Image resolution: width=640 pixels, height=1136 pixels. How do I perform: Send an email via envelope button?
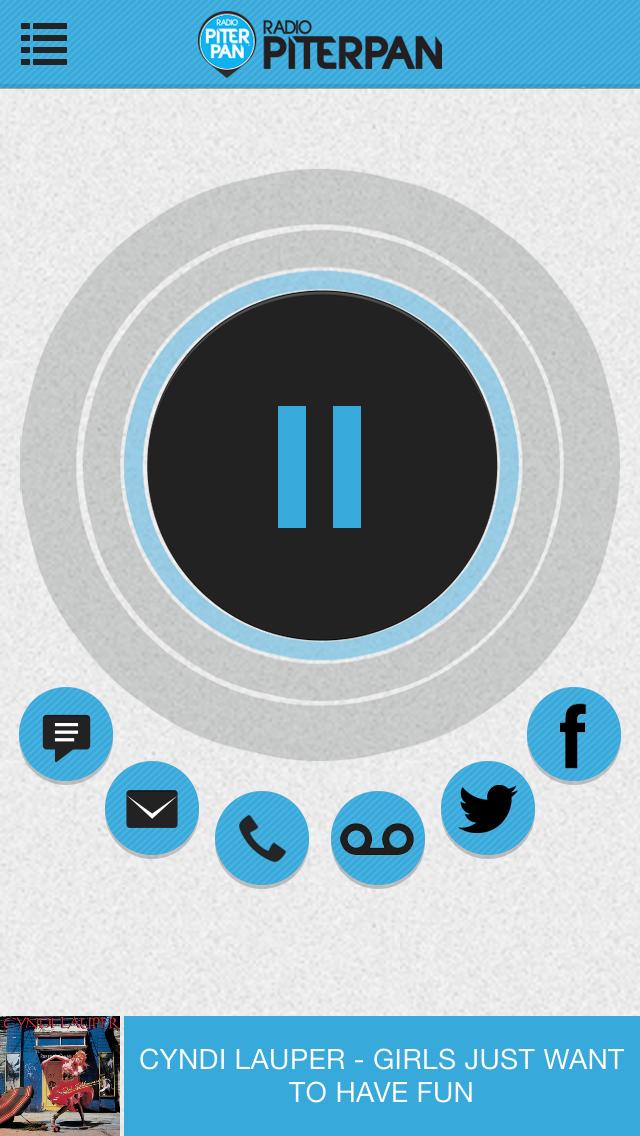[151, 809]
